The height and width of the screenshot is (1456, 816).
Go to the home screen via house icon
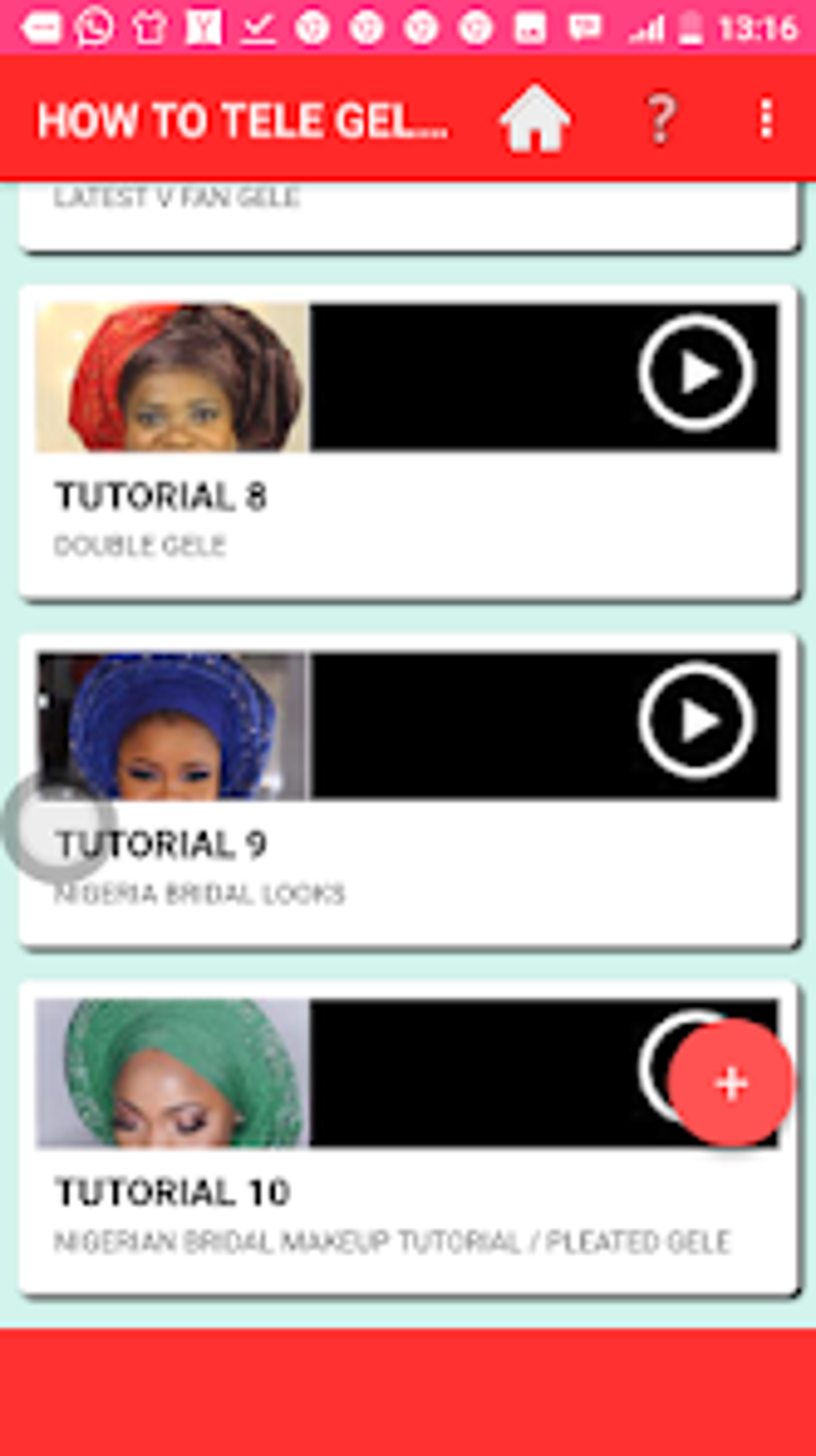535,119
